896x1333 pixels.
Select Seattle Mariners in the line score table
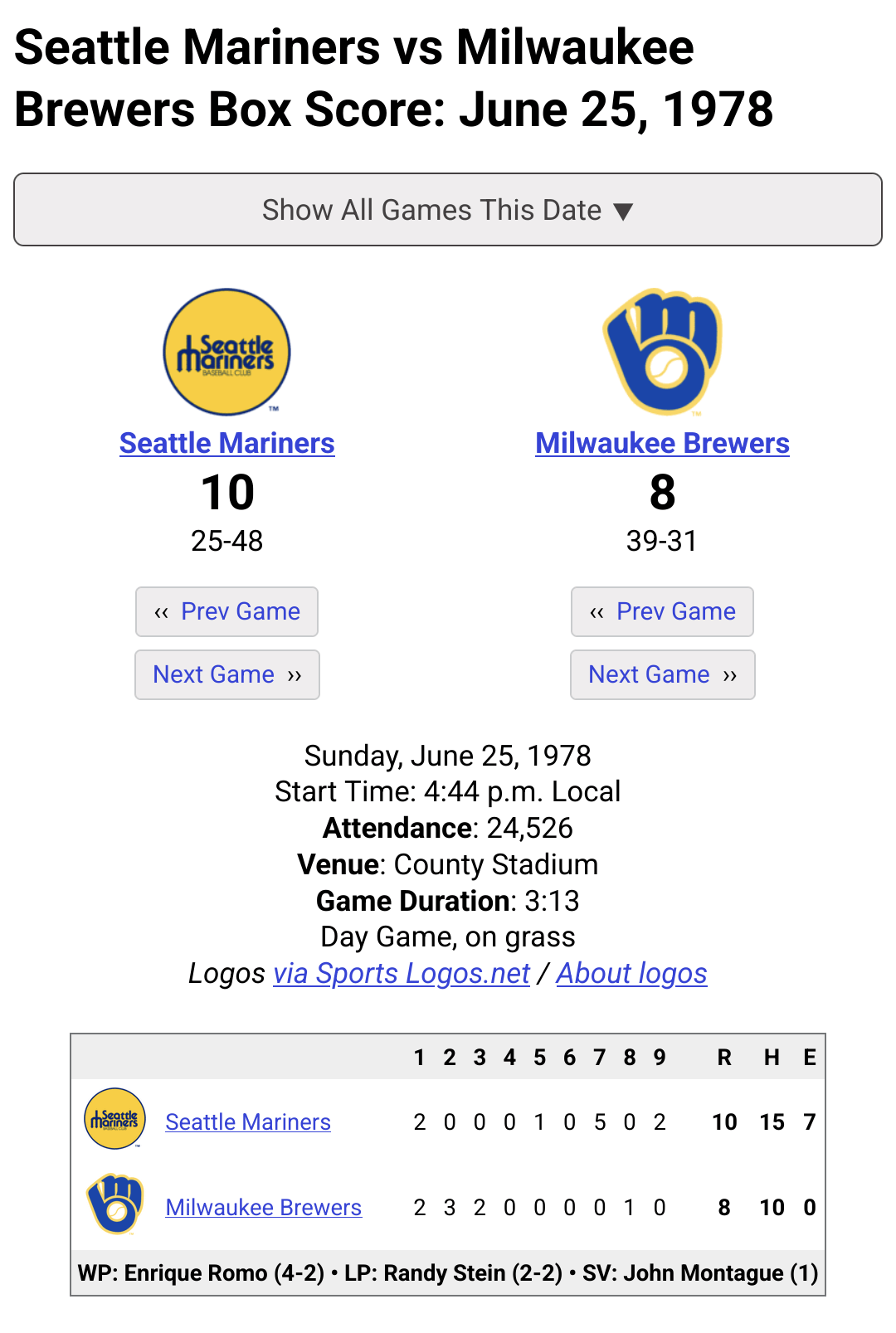248,1121
